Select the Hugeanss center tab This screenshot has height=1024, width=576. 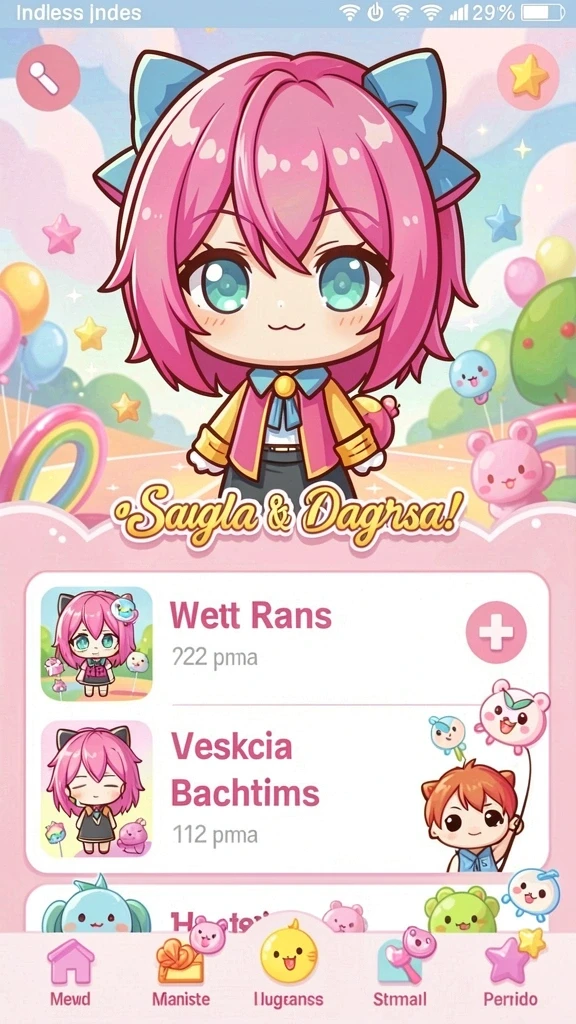pyautogui.click(x=288, y=969)
